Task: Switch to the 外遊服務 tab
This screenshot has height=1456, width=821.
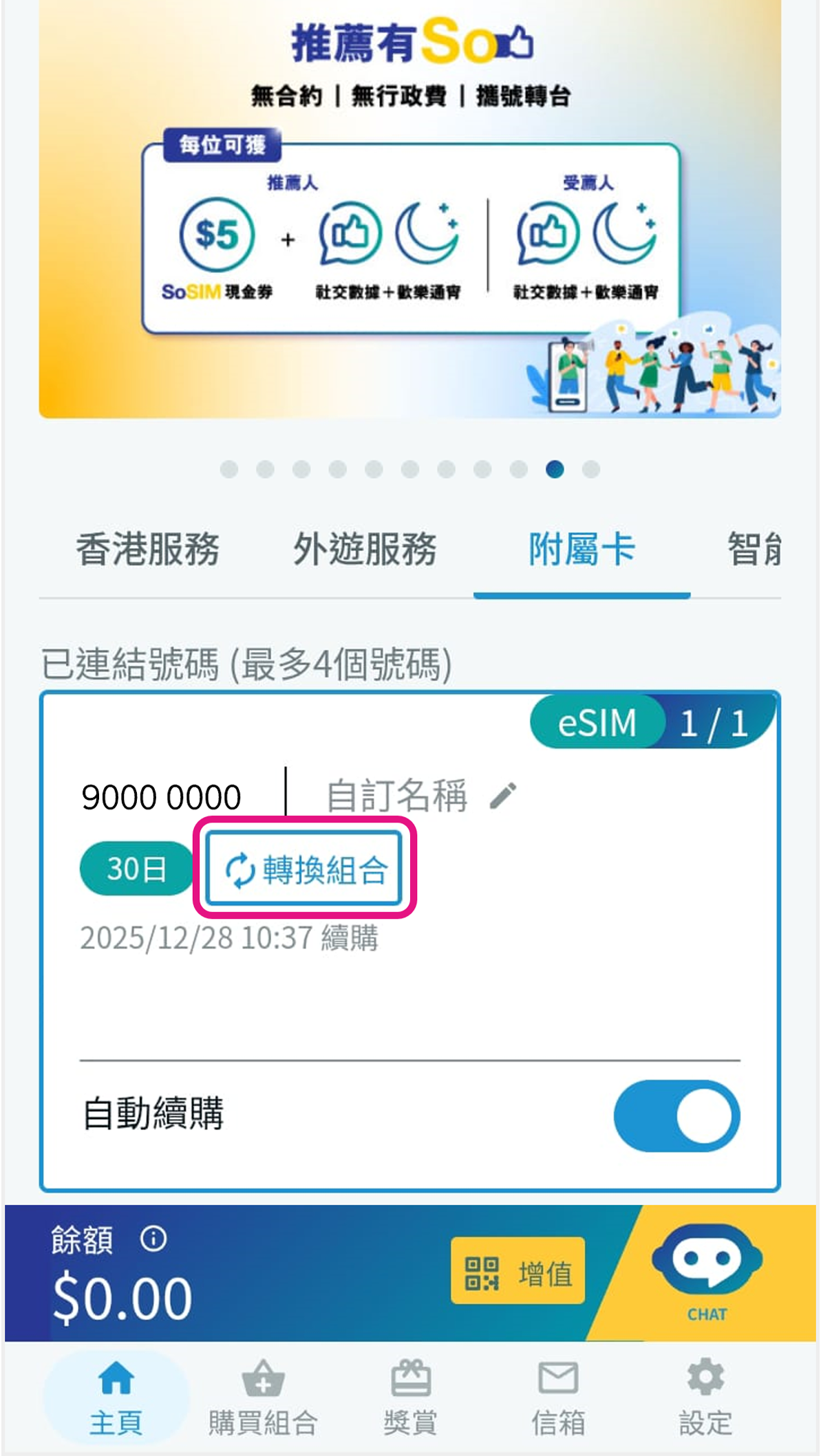Action: point(365,550)
